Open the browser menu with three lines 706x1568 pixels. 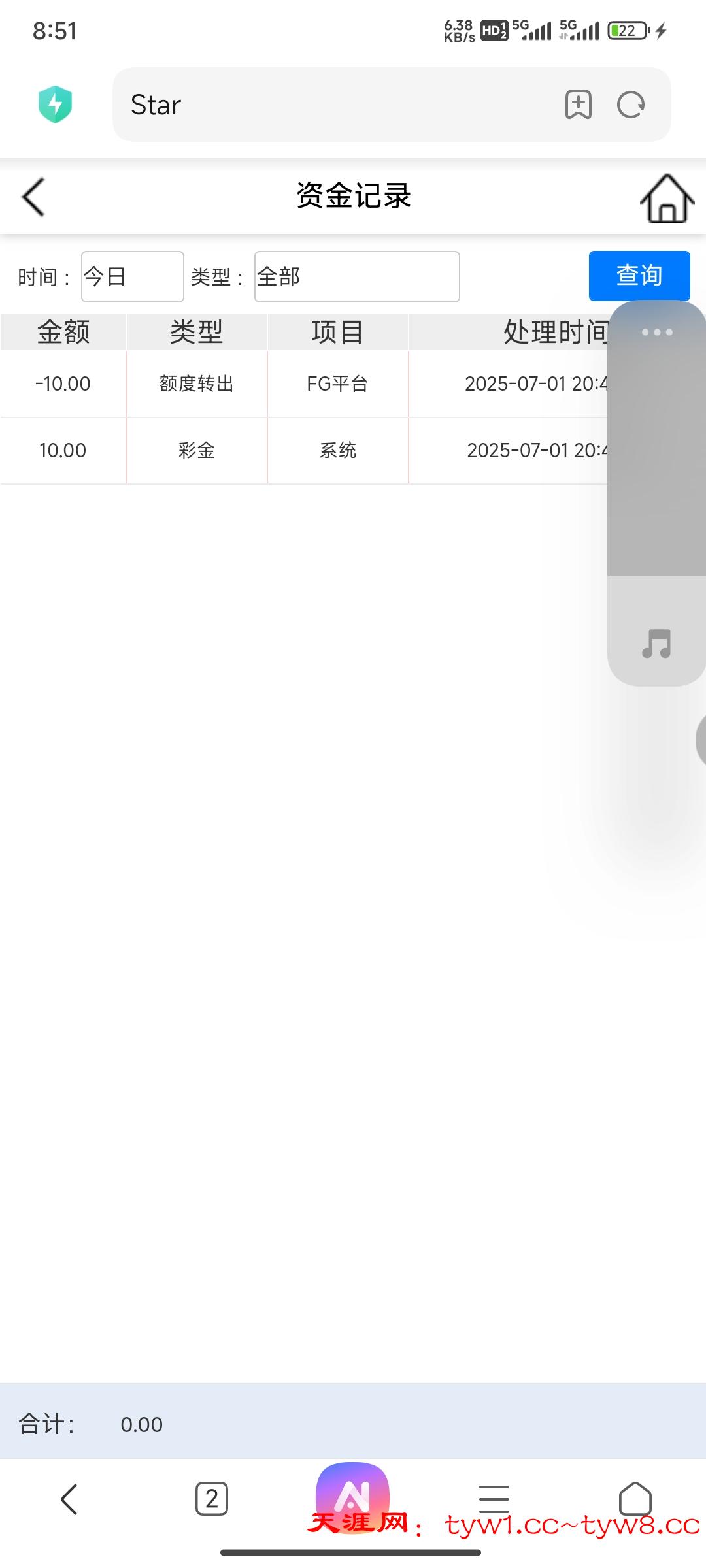tap(494, 1498)
